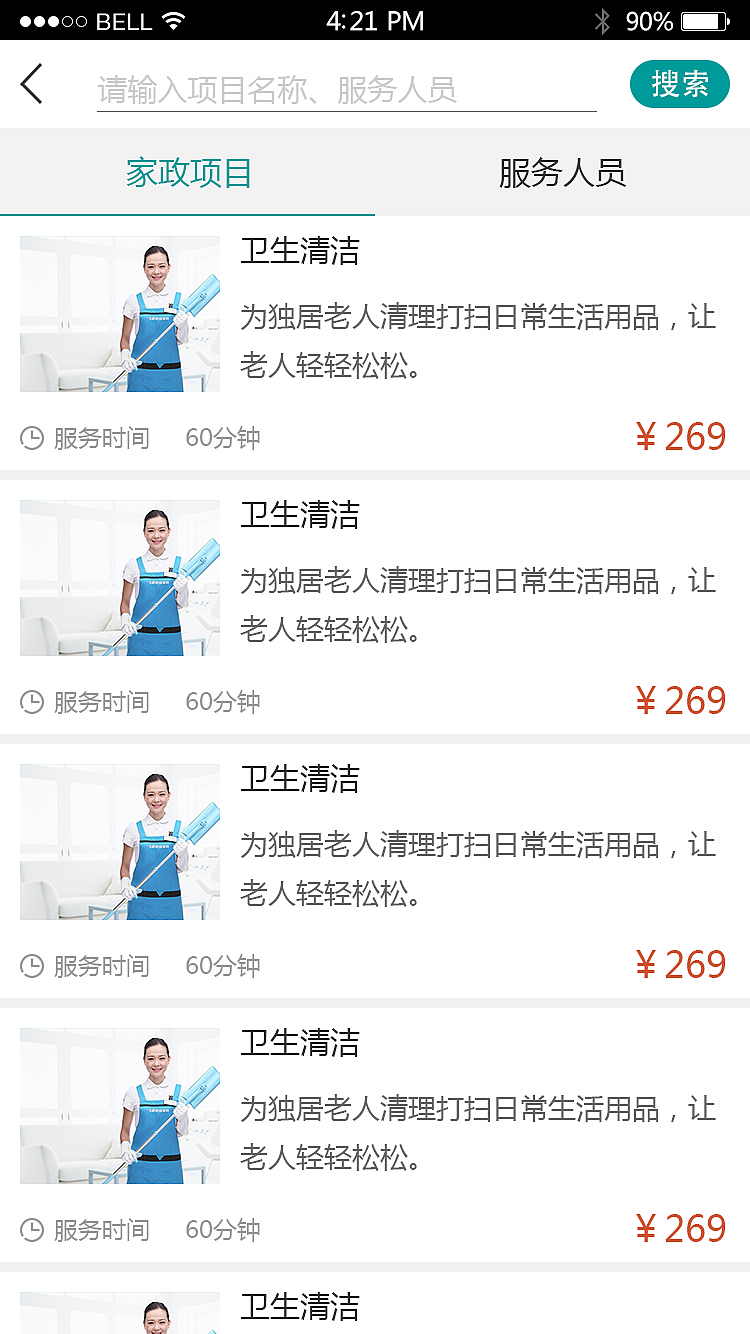This screenshot has height=1334, width=750.
Task: Click the 搜索 search button
Action: click(x=680, y=84)
